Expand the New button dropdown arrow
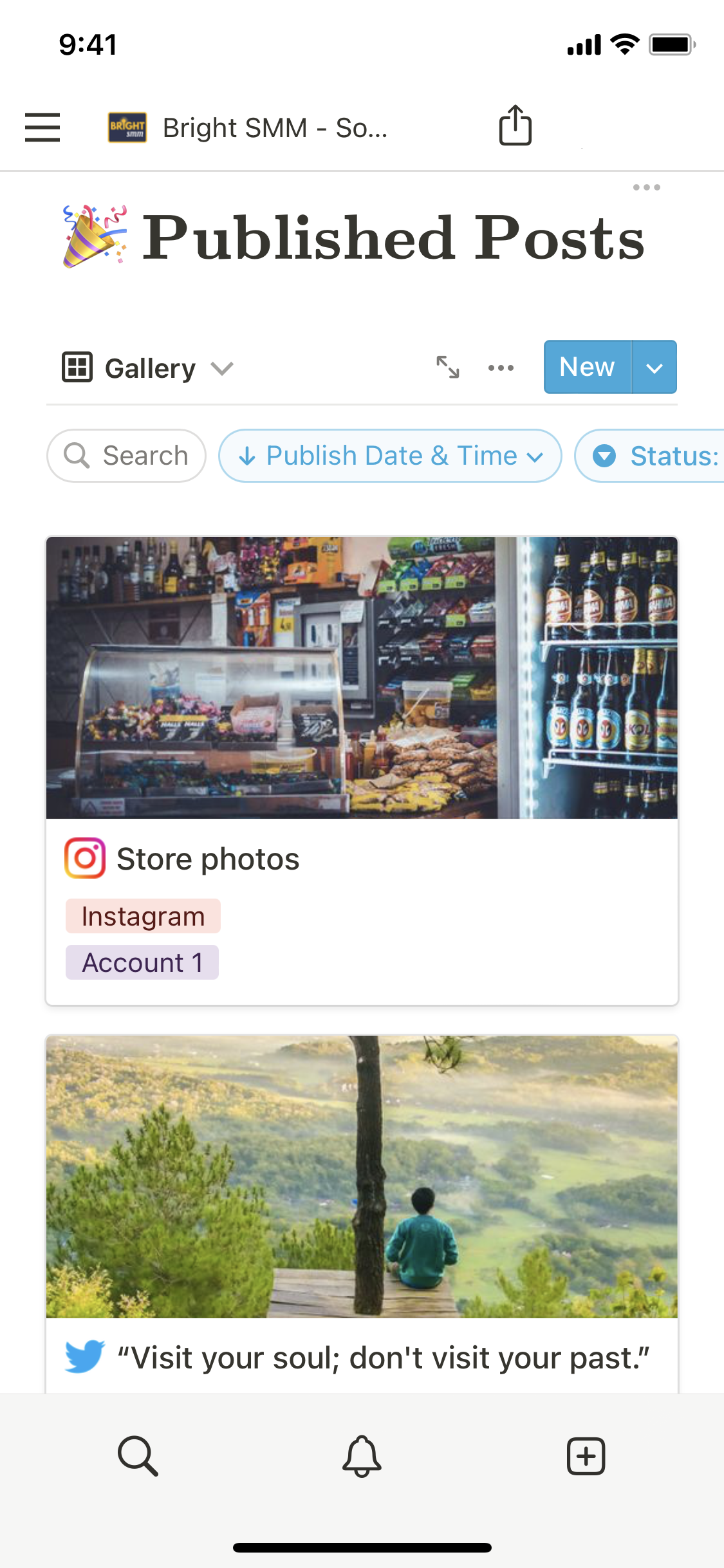This screenshot has width=724, height=1568. [x=654, y=368]
